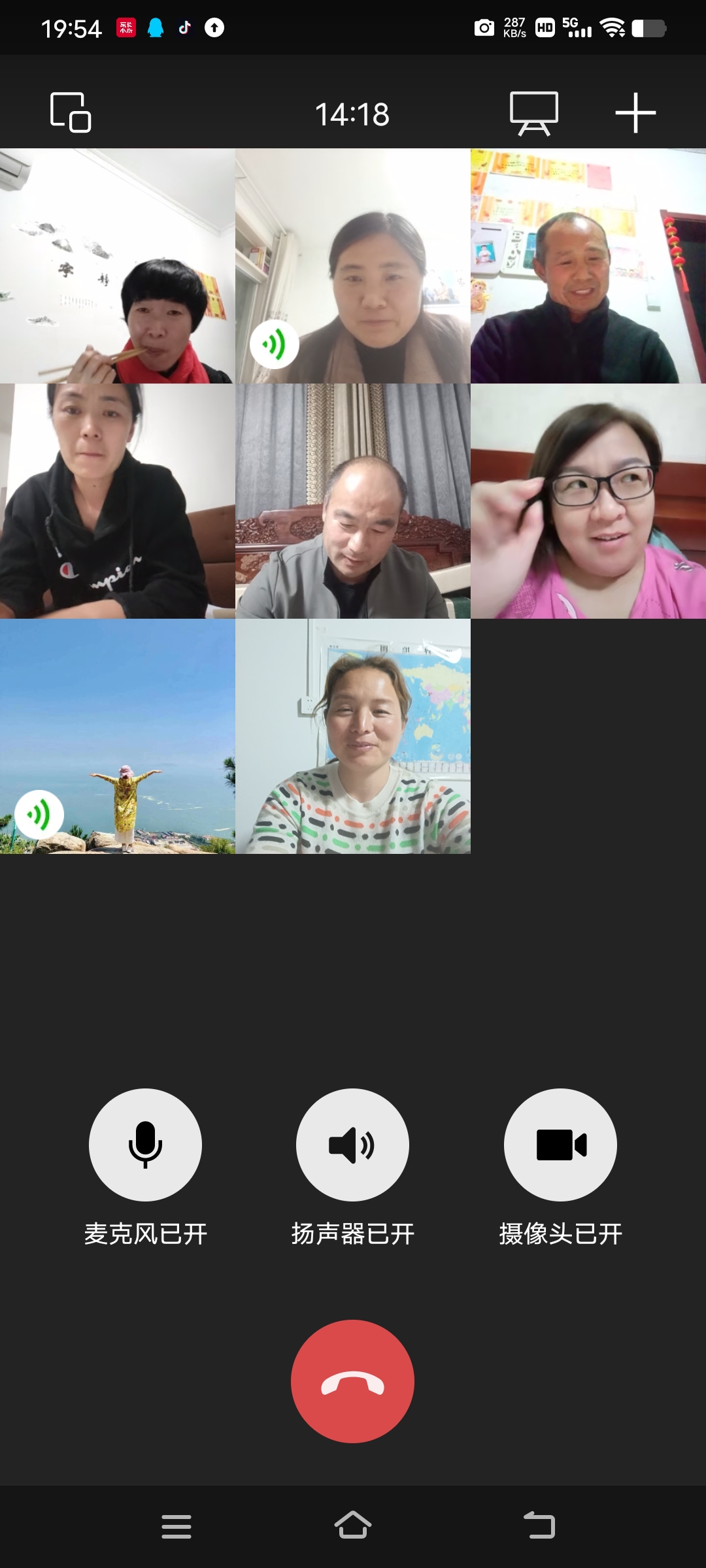Hang up the group call

coord(352,1381)
